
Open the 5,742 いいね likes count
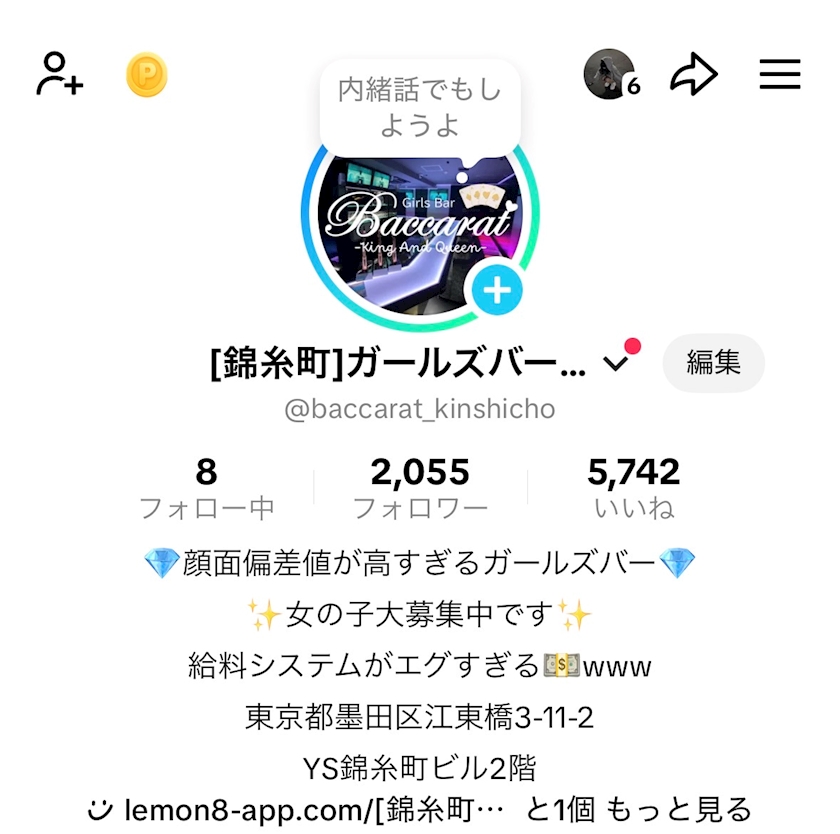pyautogui.click(x=634, y=489)
